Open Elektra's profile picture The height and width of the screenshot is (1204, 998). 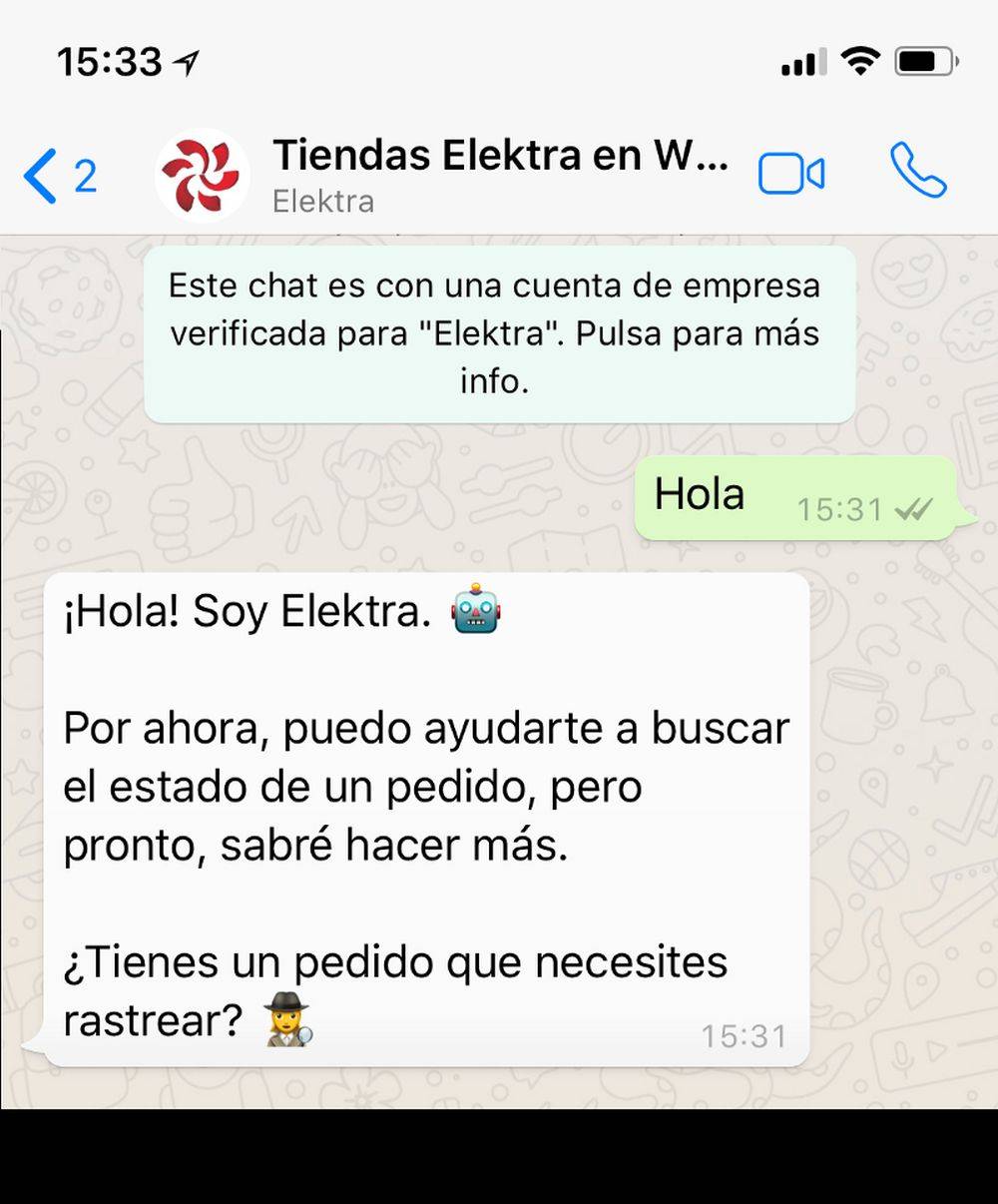pos(202,175)
